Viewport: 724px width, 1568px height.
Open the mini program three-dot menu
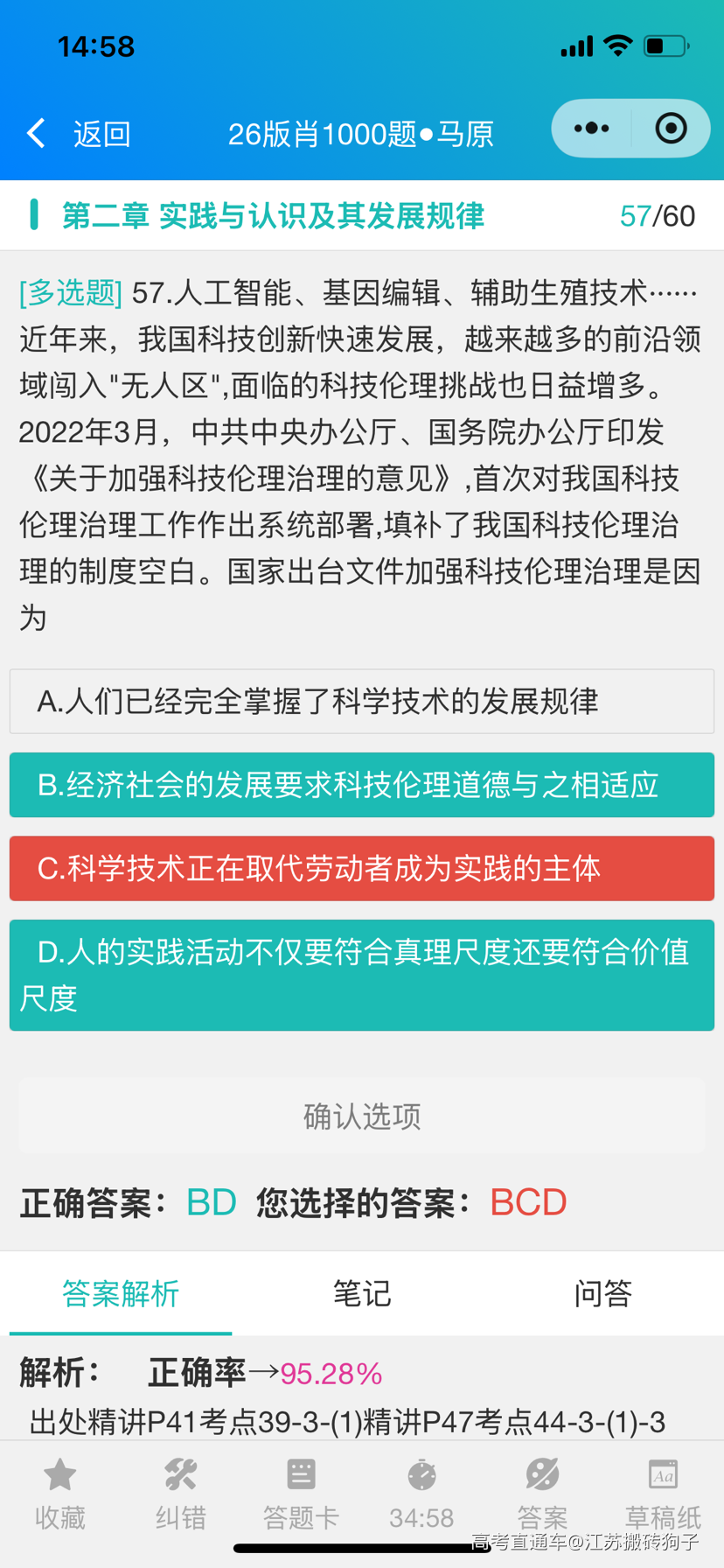pos(591,129)
